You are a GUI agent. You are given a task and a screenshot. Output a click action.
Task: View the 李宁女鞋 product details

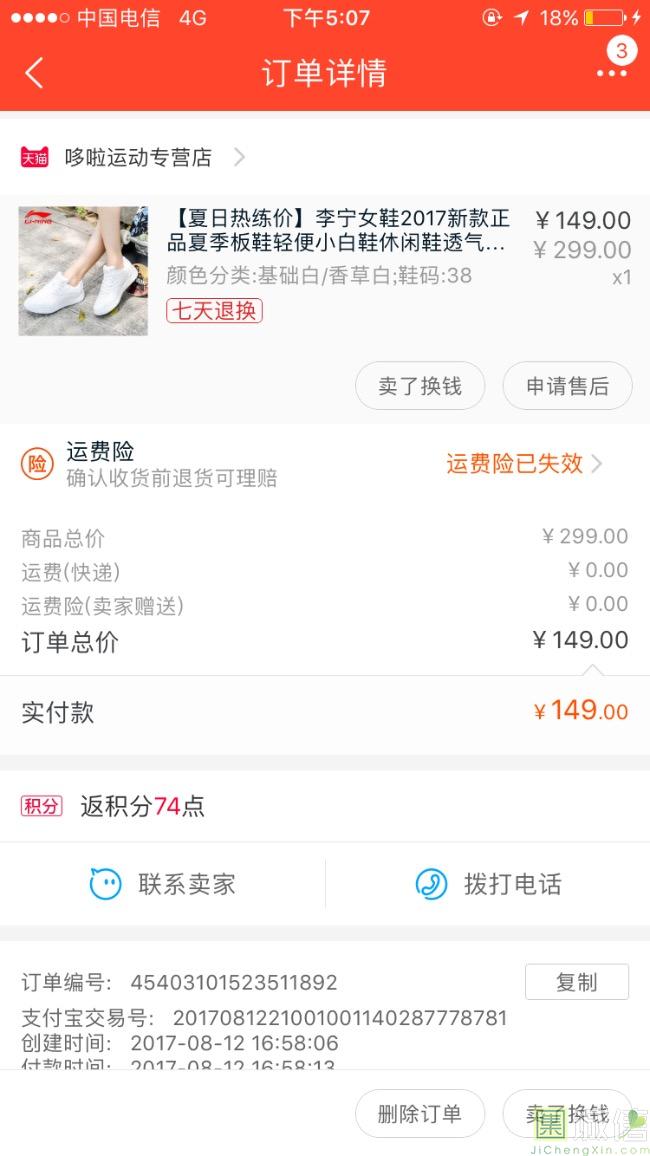(338, 231)
